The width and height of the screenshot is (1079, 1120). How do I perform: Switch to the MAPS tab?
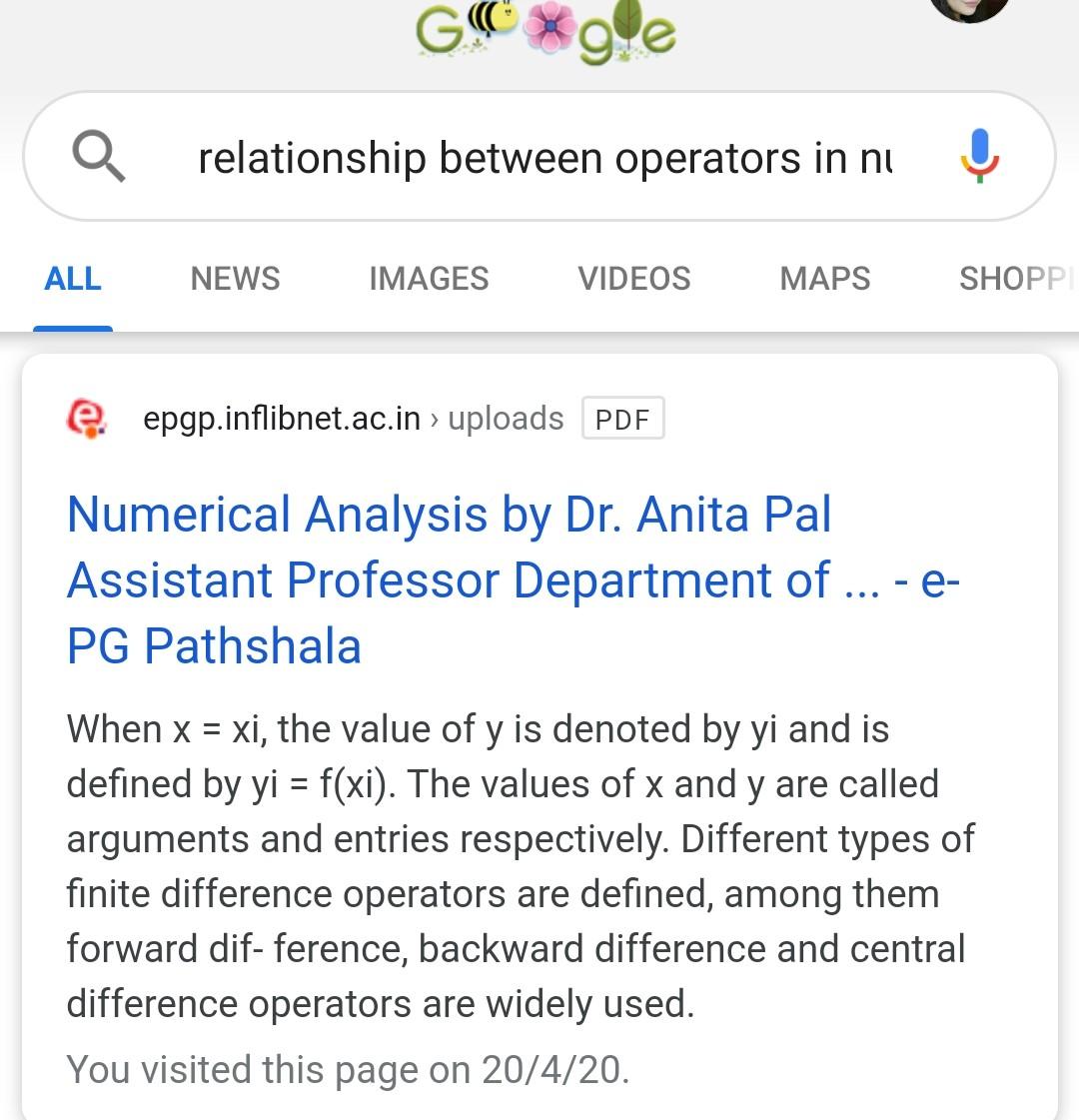pyautogui.click(x=824, y=279)
